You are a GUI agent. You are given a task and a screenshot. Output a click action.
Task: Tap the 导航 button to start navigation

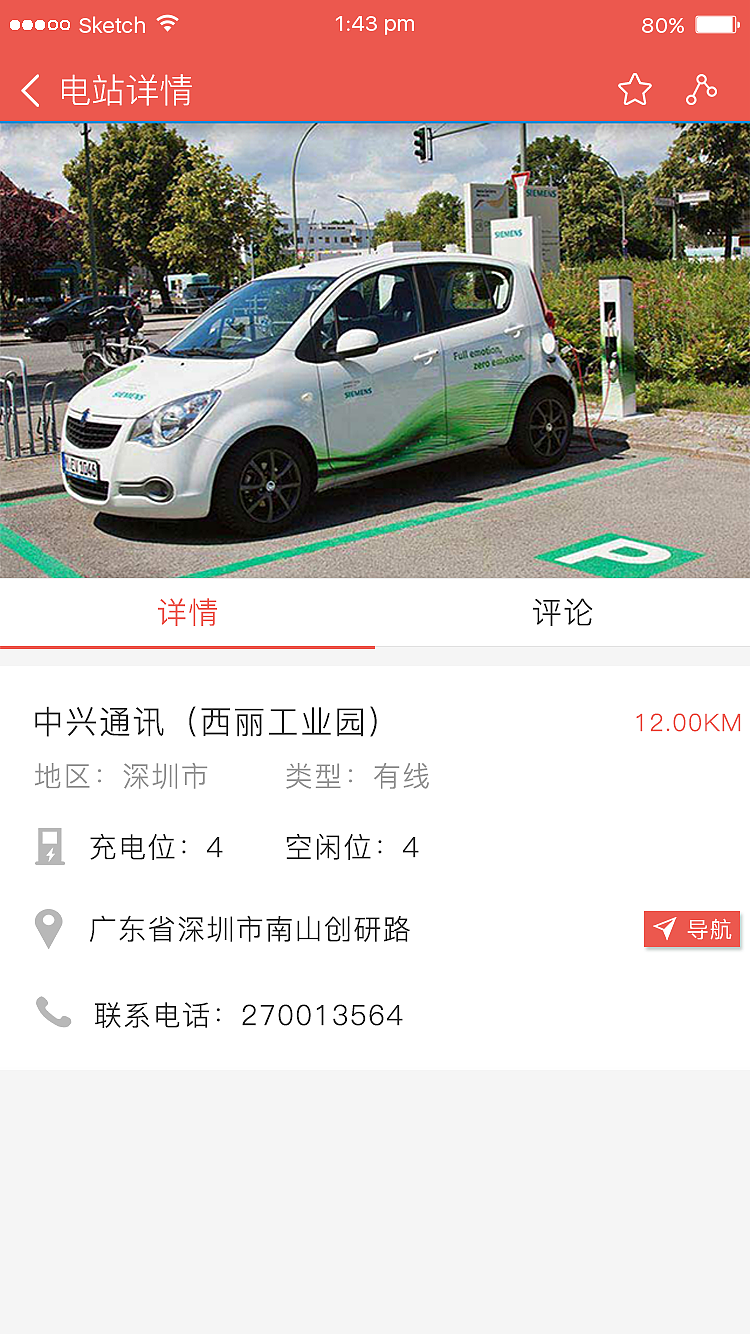coord(691,929)
